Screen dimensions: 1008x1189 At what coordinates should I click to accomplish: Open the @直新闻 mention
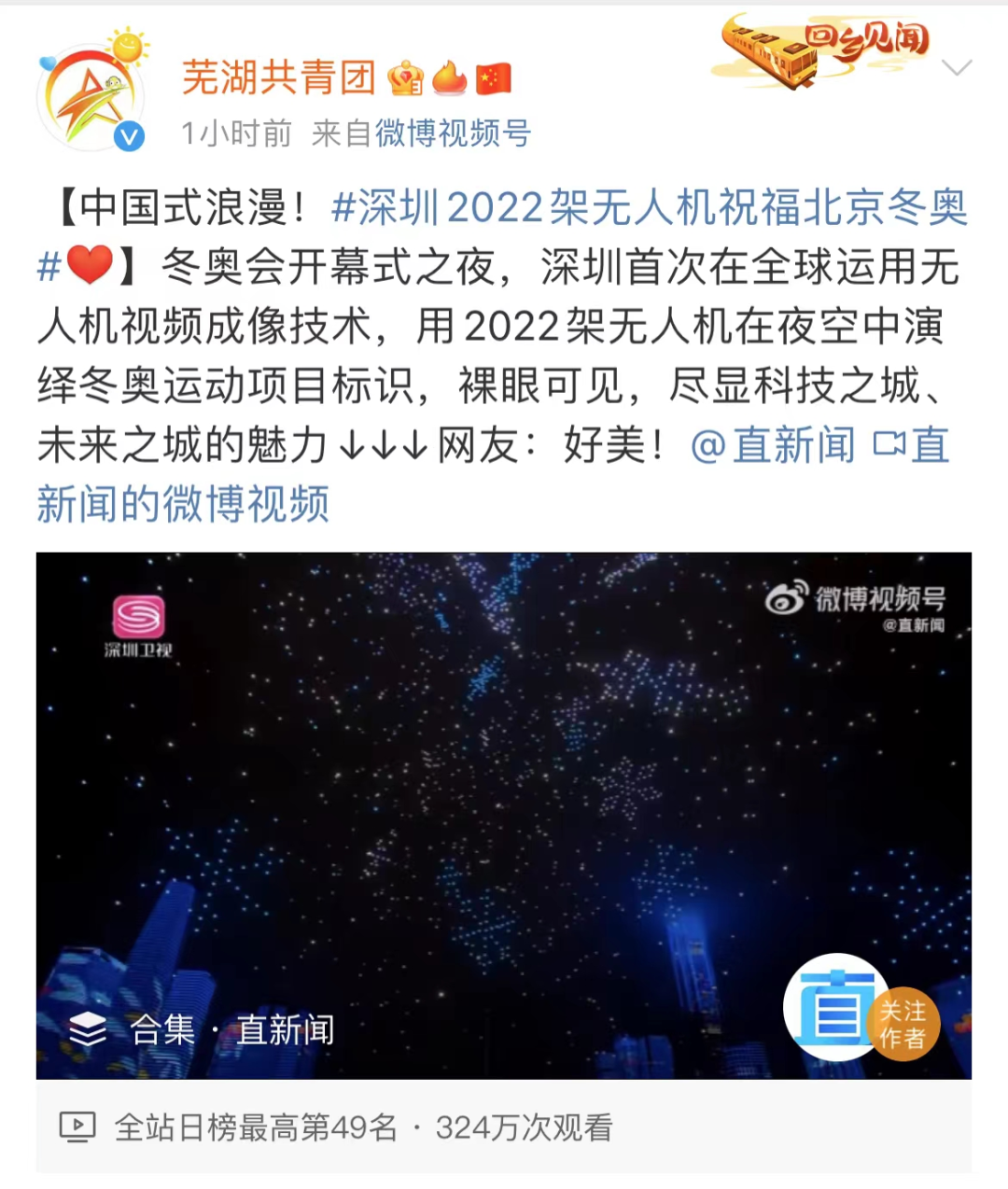(773, 445)
